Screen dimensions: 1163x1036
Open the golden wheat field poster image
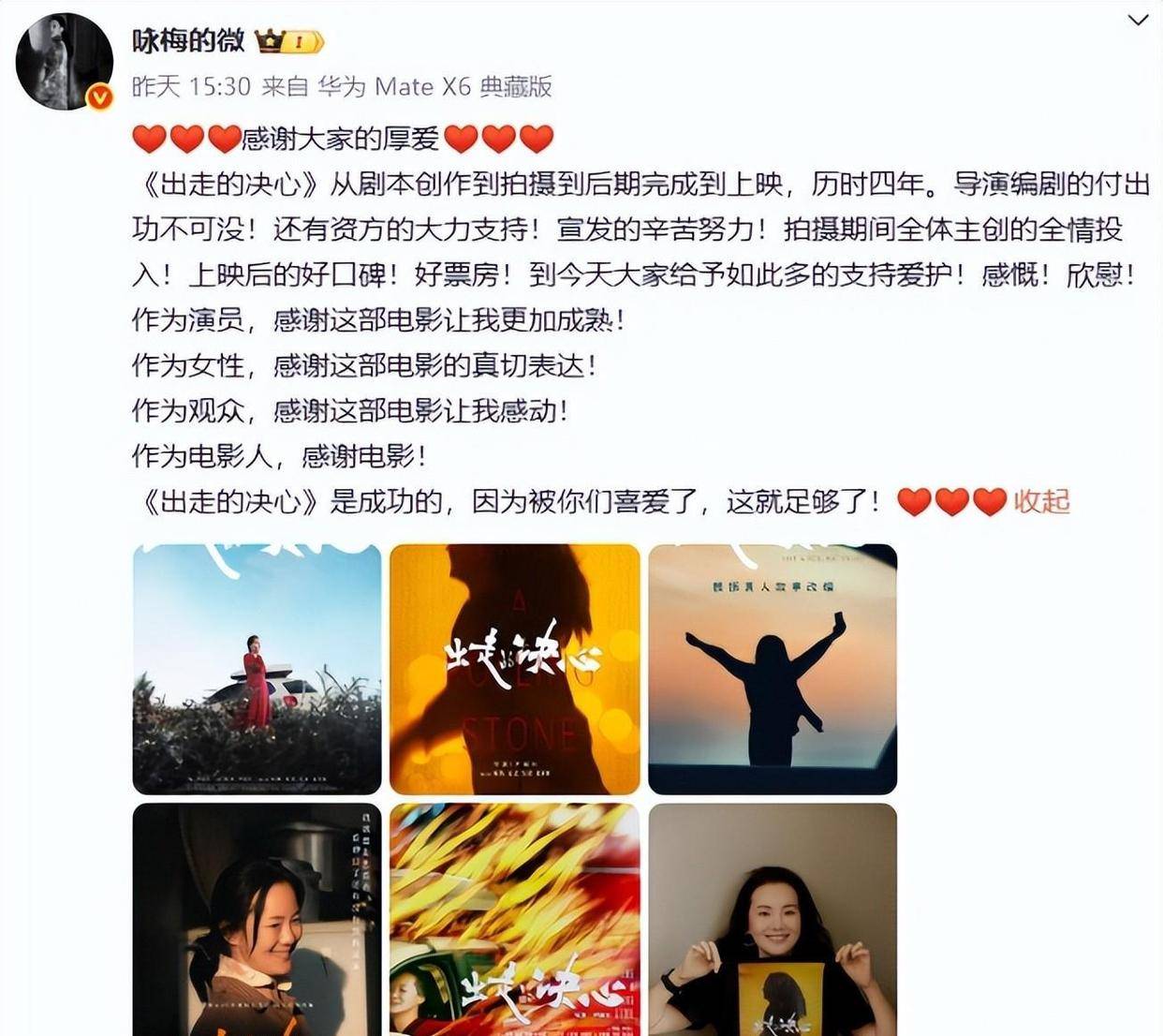coord(515,920)
